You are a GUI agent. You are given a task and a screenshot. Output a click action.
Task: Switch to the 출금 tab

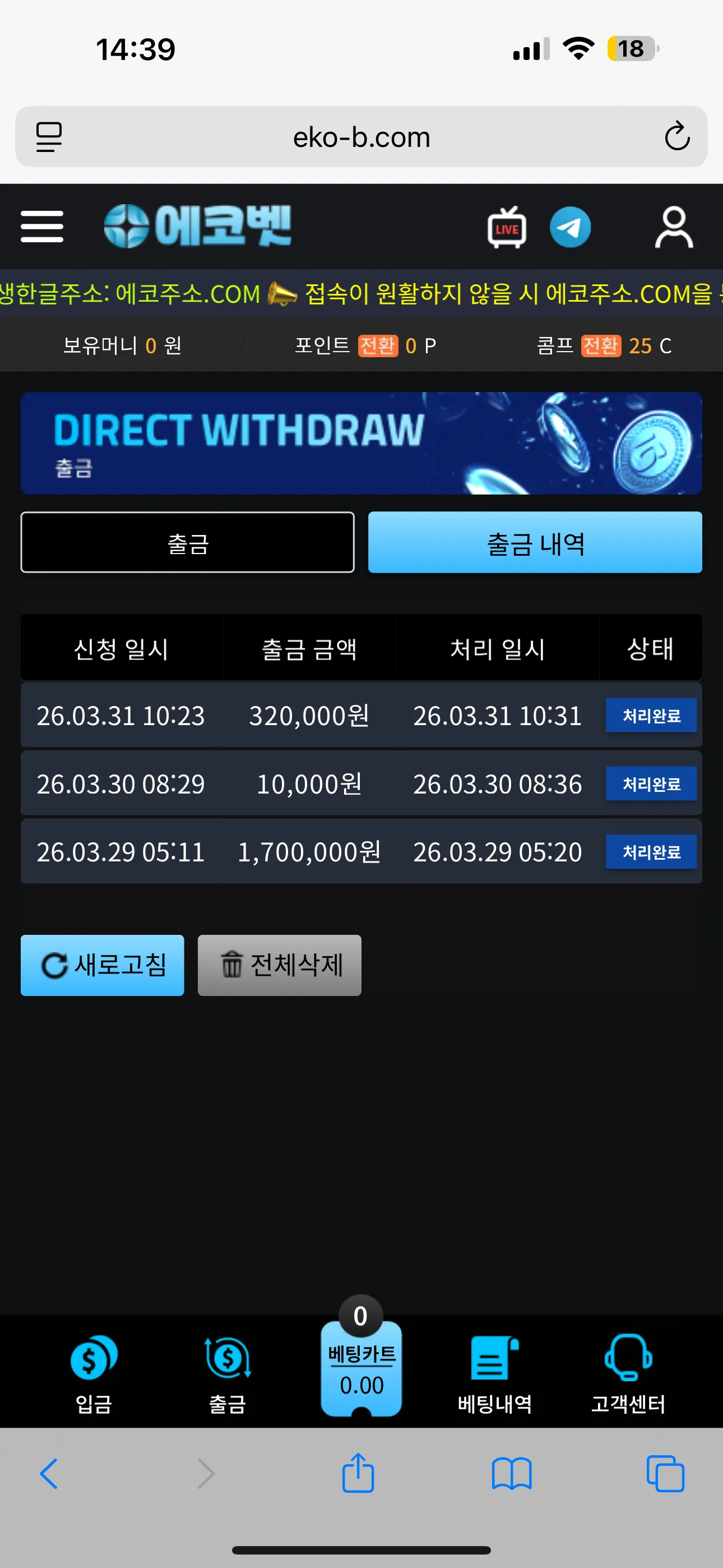[187, 542]
